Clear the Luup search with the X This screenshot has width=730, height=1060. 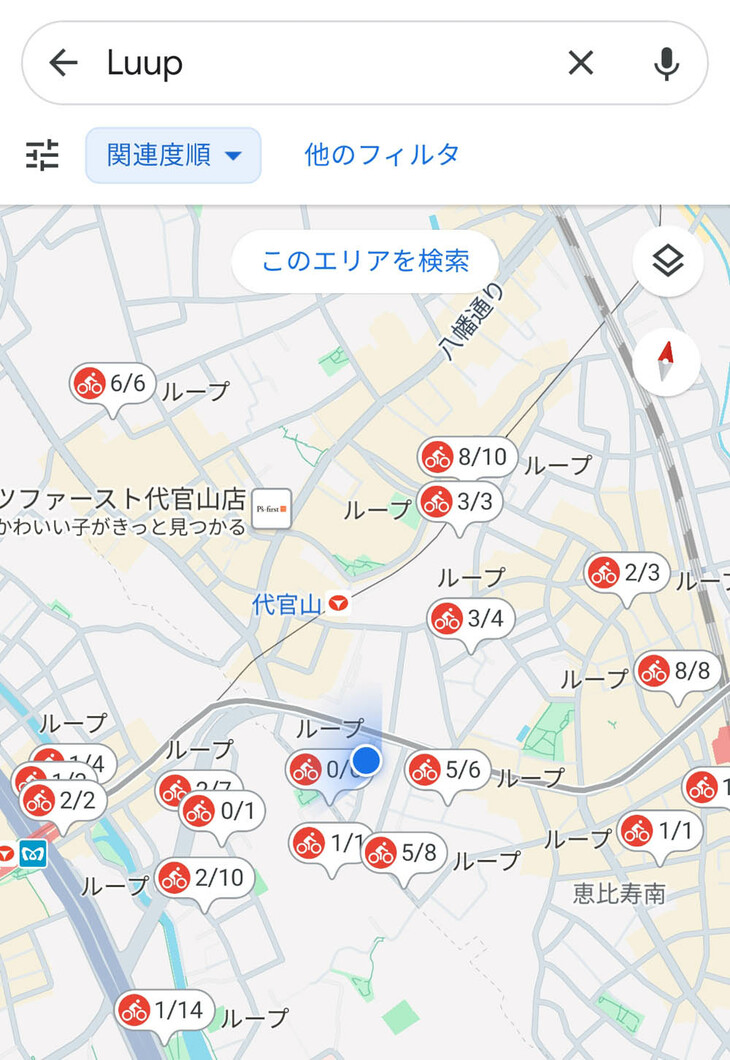pos(580,62)
